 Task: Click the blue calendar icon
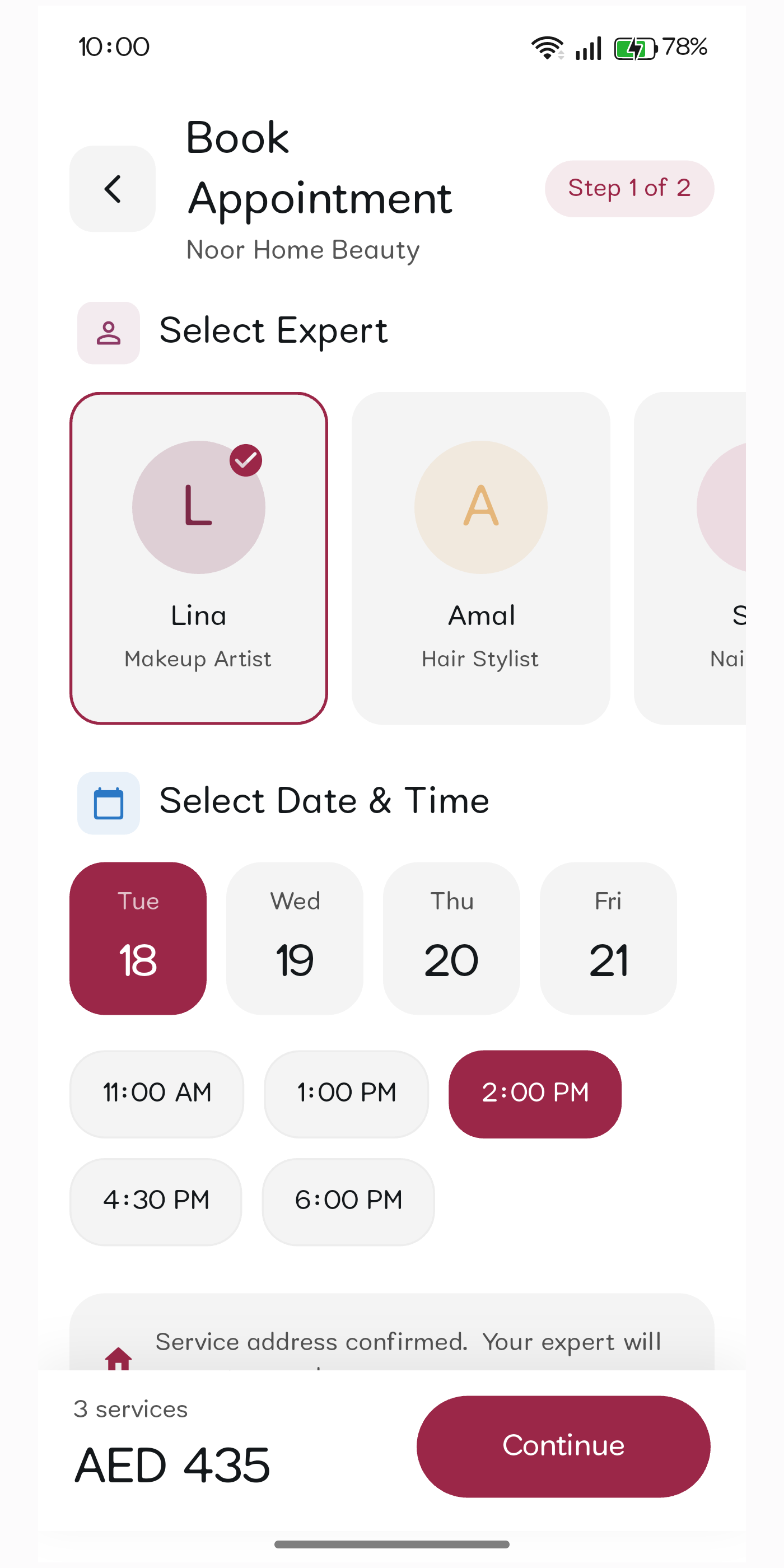(x=108, y=804)
